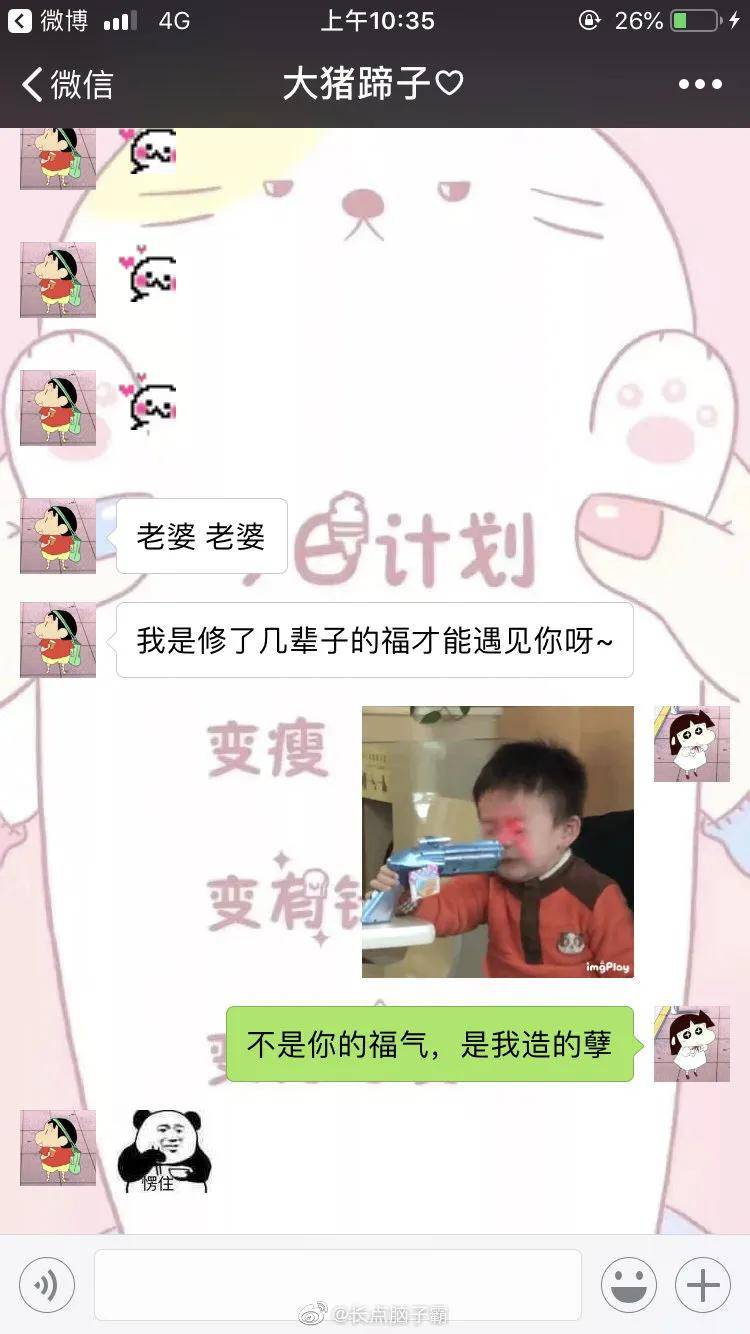Open the three-dot chat options menu
This screenshot has height=1334, width=750.
(700, 85)
